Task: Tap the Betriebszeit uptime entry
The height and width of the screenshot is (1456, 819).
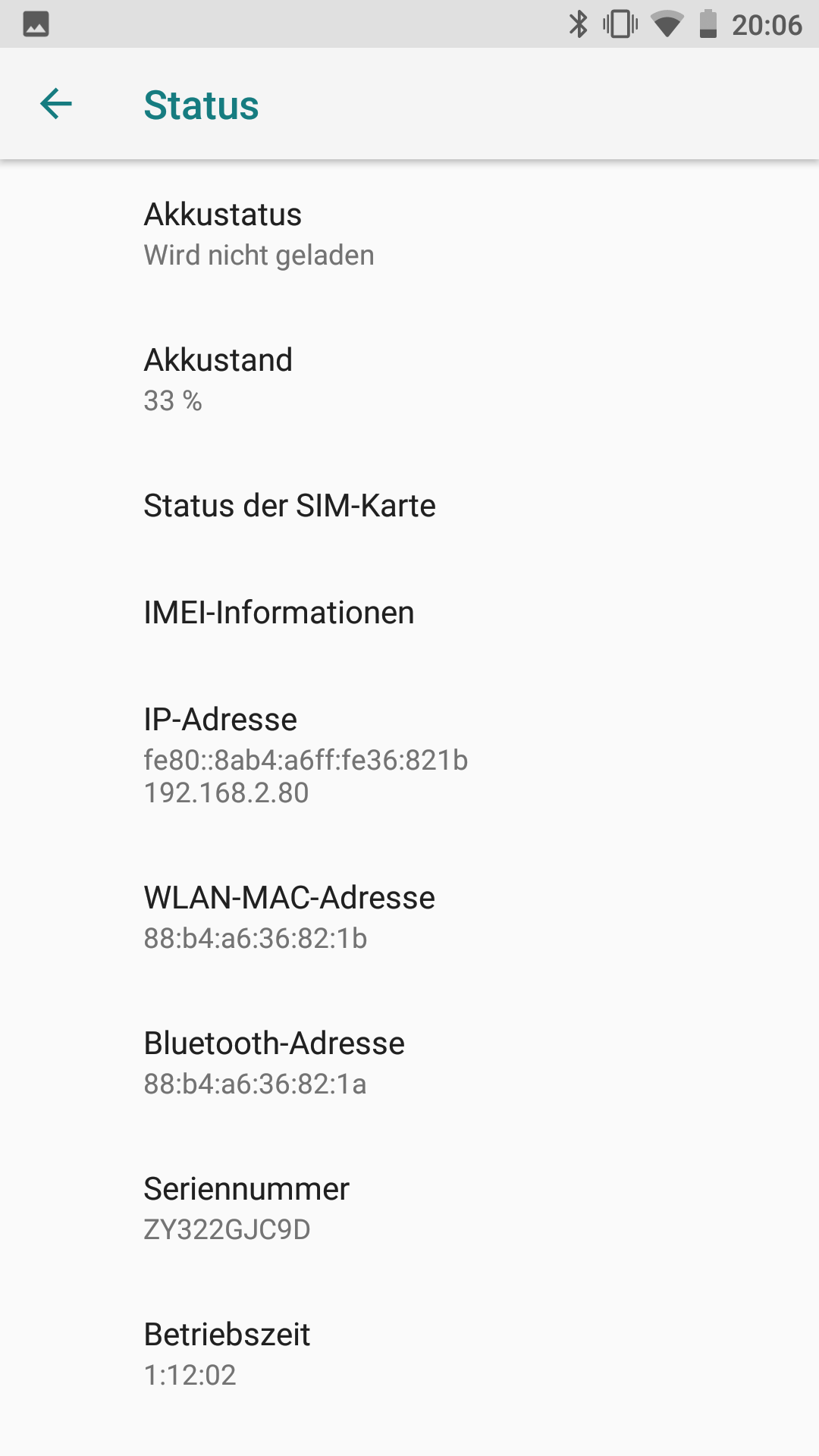Action: [227, 1354]
